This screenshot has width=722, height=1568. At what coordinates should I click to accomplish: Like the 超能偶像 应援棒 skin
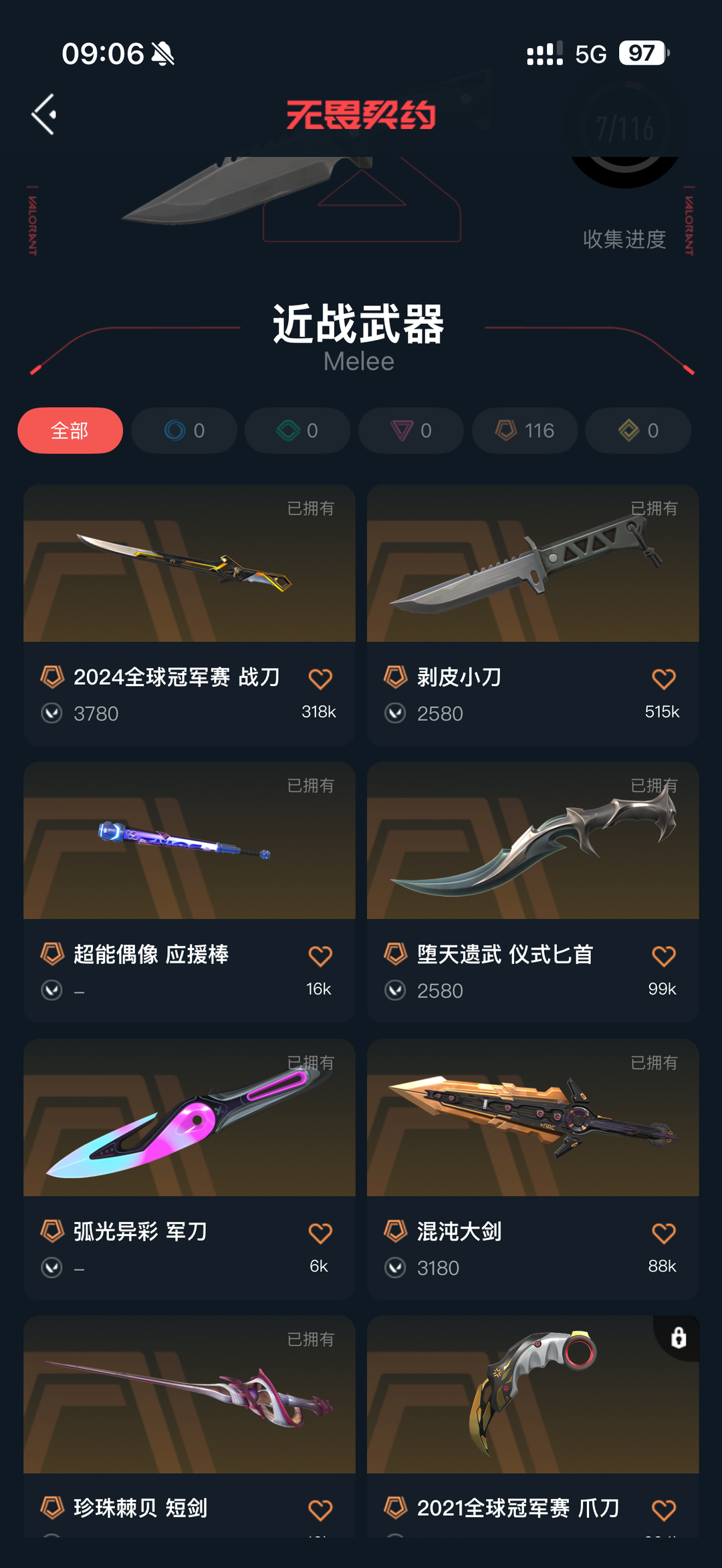point(320,956)
